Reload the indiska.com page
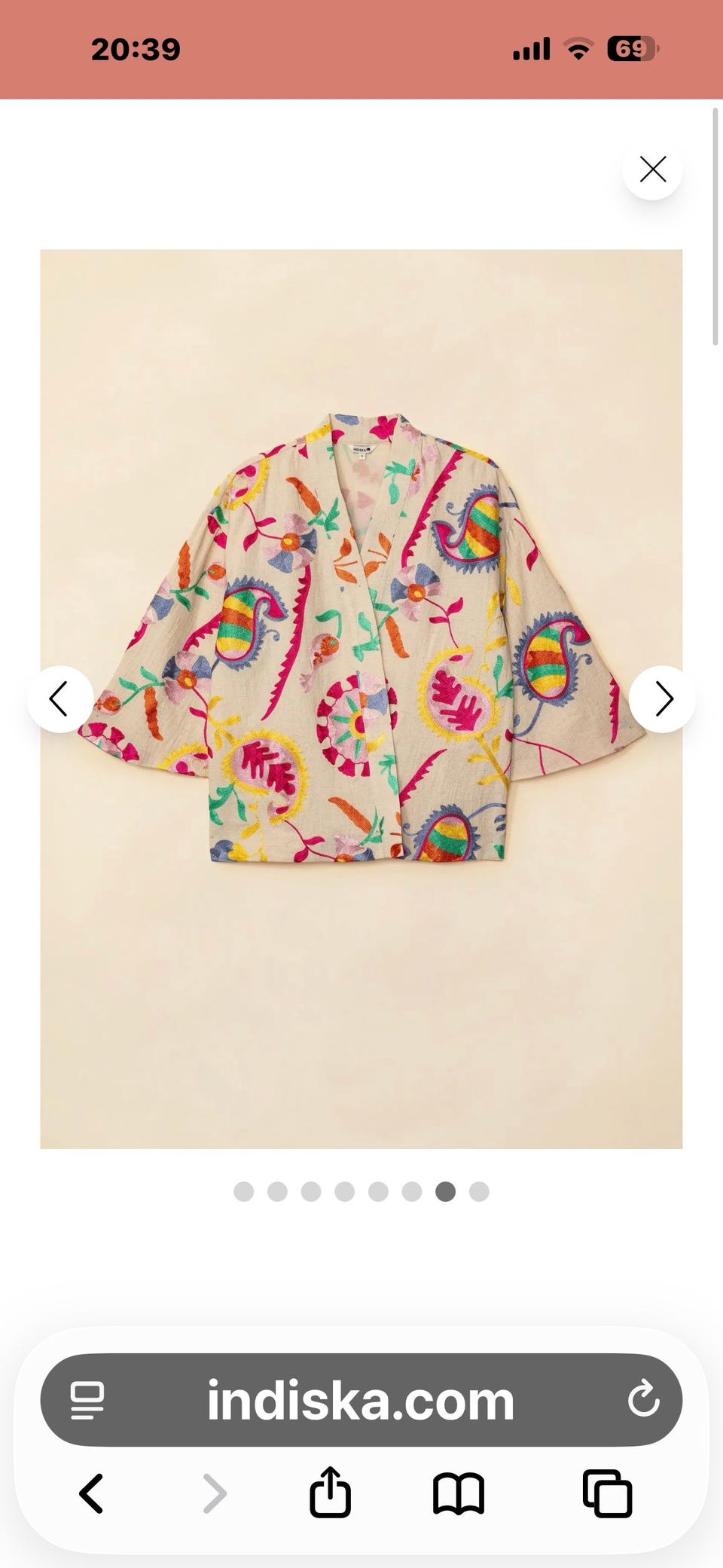 pyautogui.click(x=644, y=1400)
